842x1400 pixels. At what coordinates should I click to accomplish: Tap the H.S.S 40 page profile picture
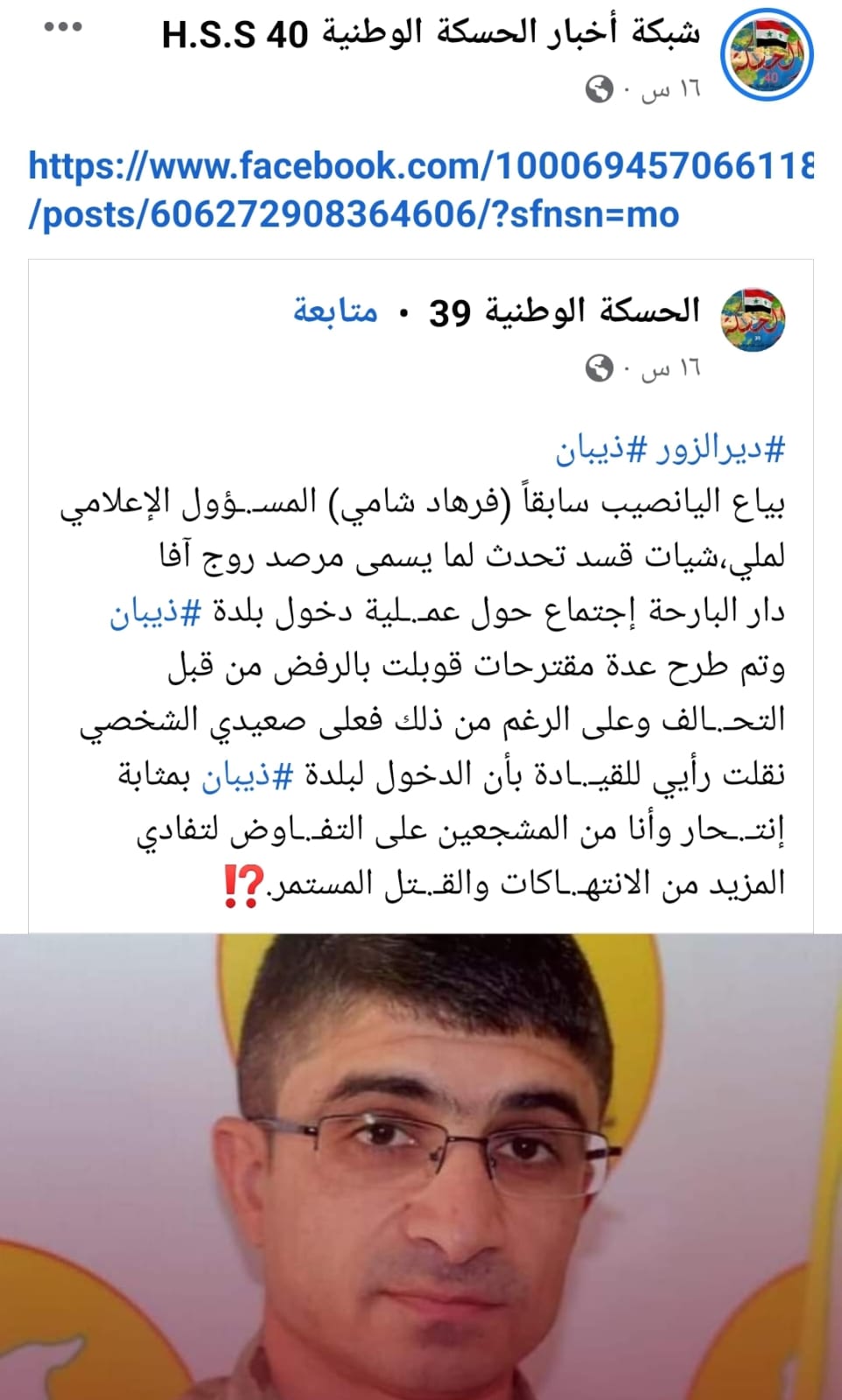point(767,55)
